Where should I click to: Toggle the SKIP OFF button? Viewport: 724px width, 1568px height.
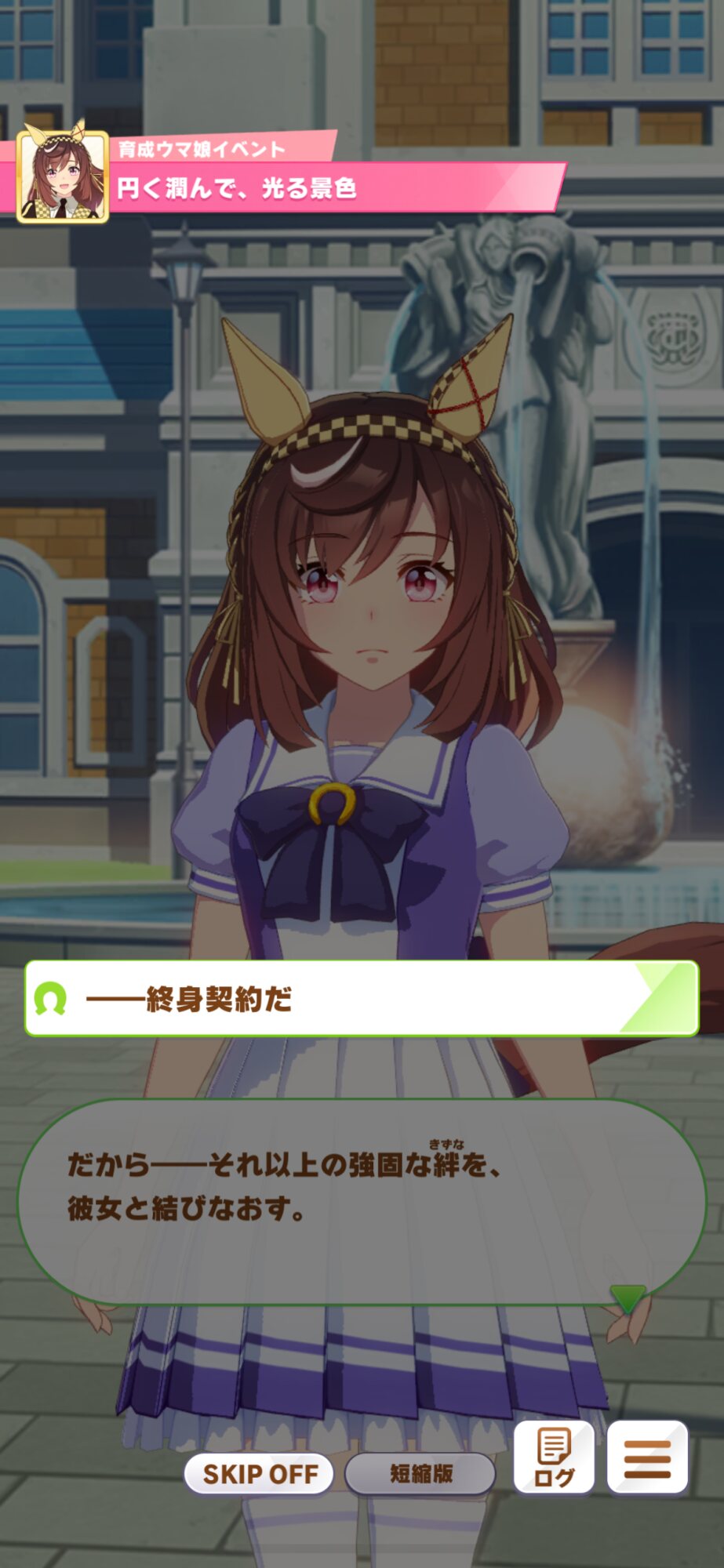[x=260, y=1475]
